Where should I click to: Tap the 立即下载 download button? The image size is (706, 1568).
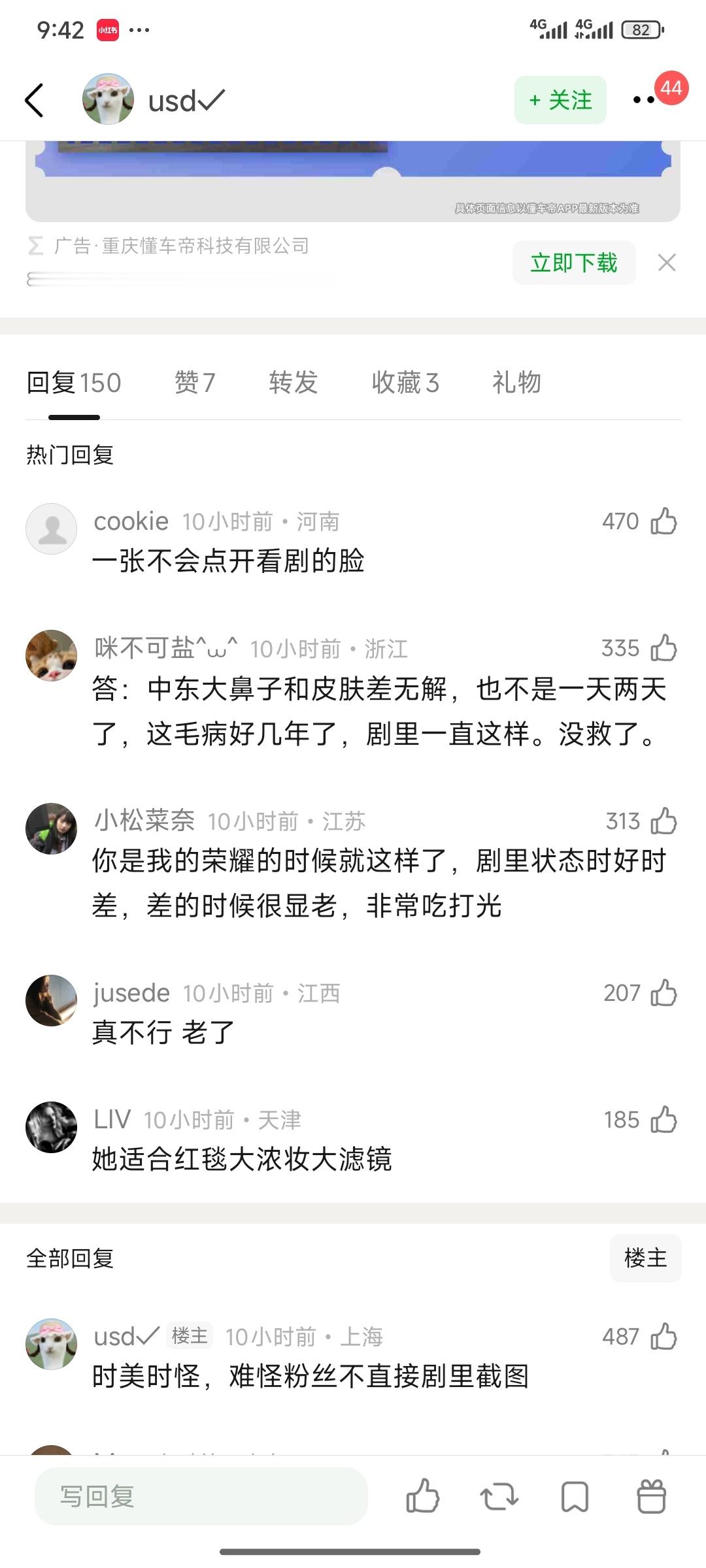[x=573, y=262]
